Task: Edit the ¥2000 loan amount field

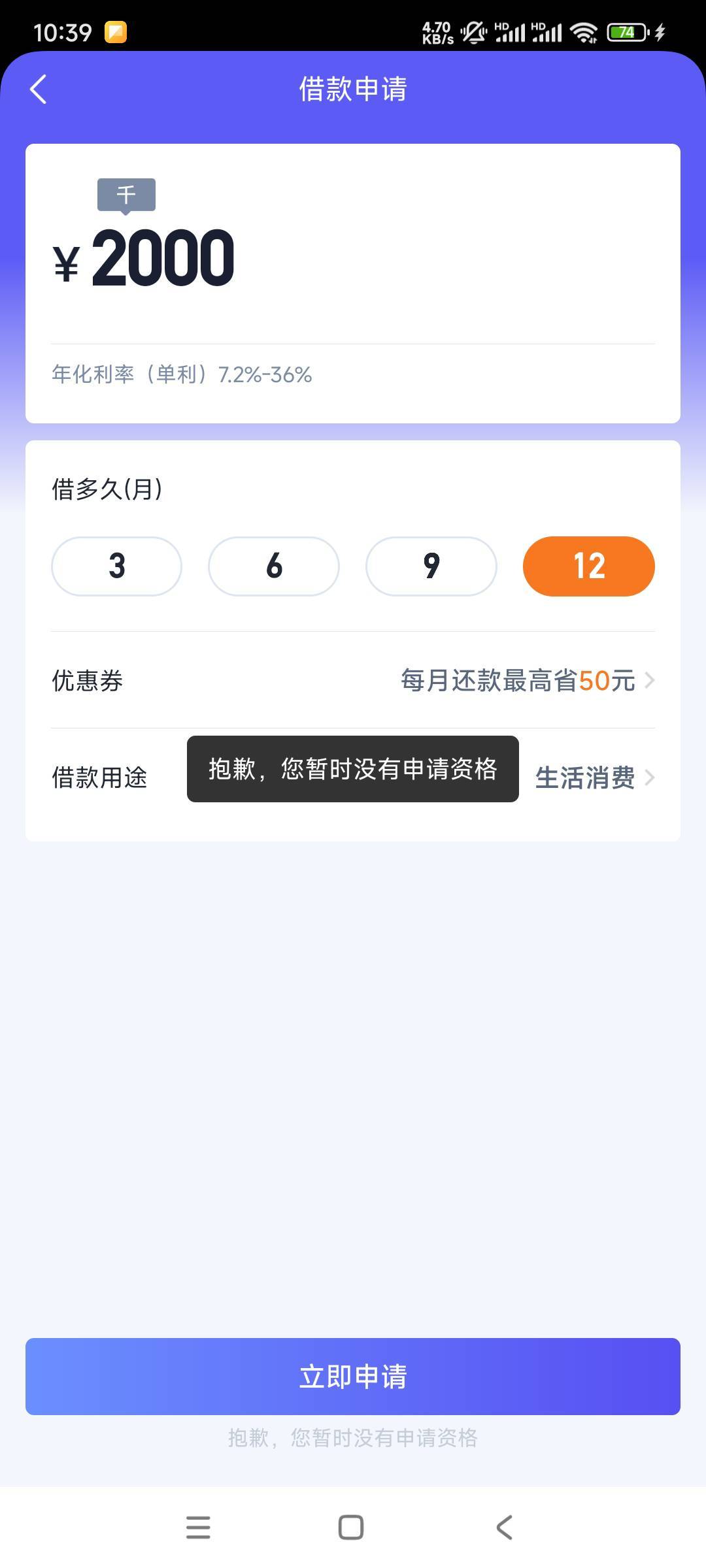Action: (163, 258)
